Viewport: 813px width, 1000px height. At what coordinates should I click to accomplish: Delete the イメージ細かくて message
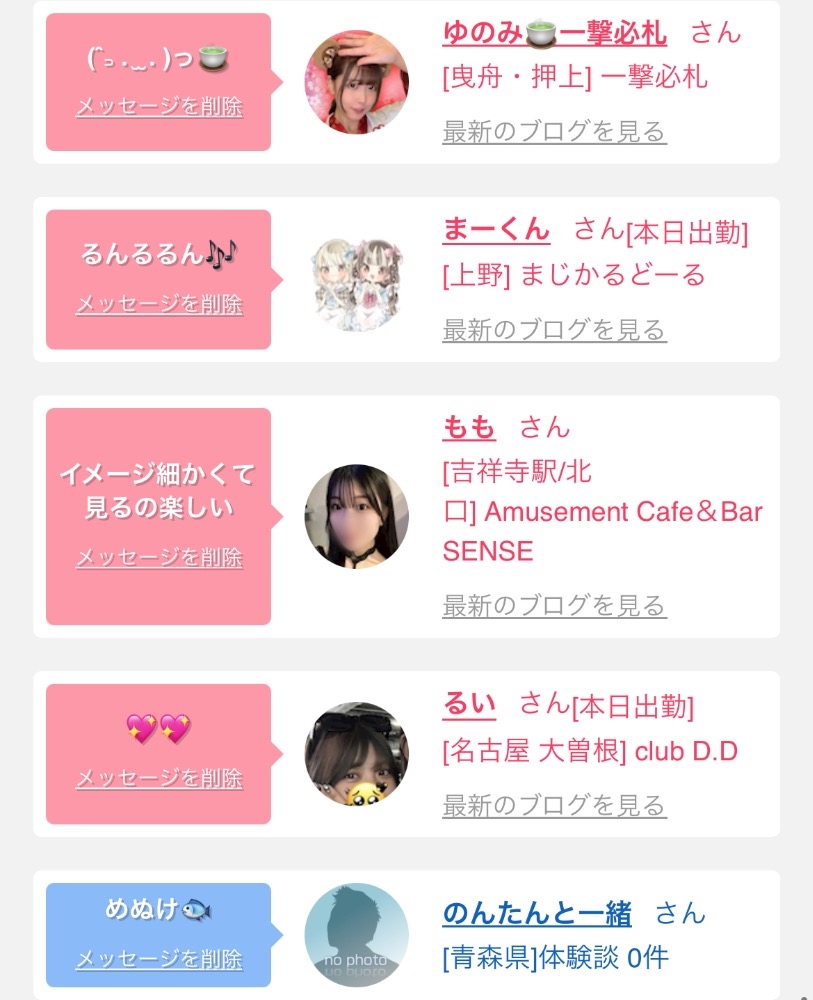[159, 557]
